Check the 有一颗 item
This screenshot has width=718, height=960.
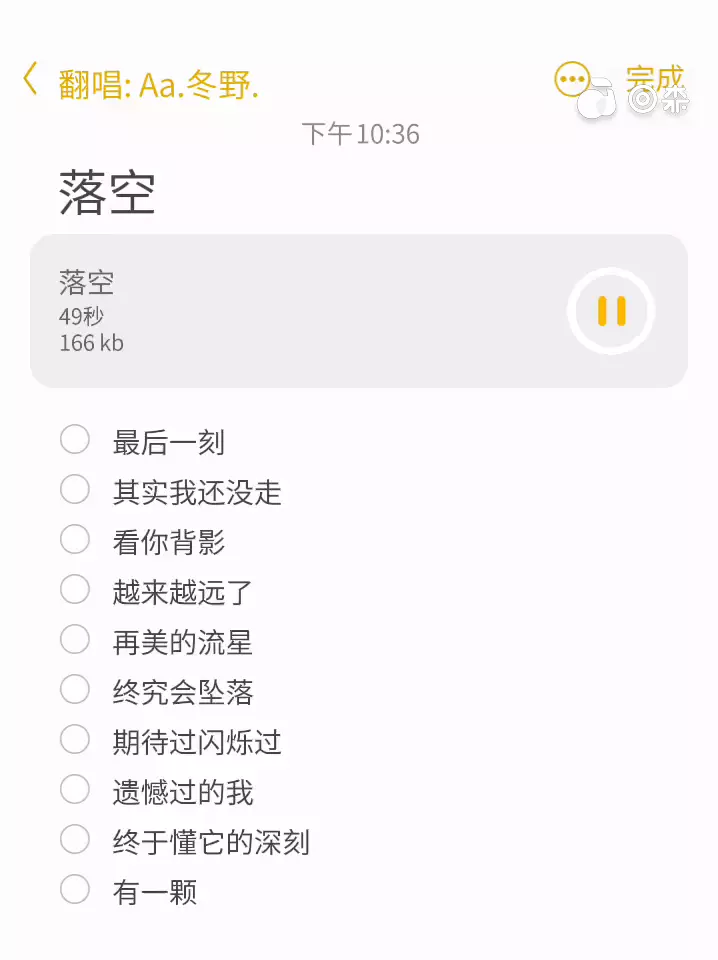(75, 889)
